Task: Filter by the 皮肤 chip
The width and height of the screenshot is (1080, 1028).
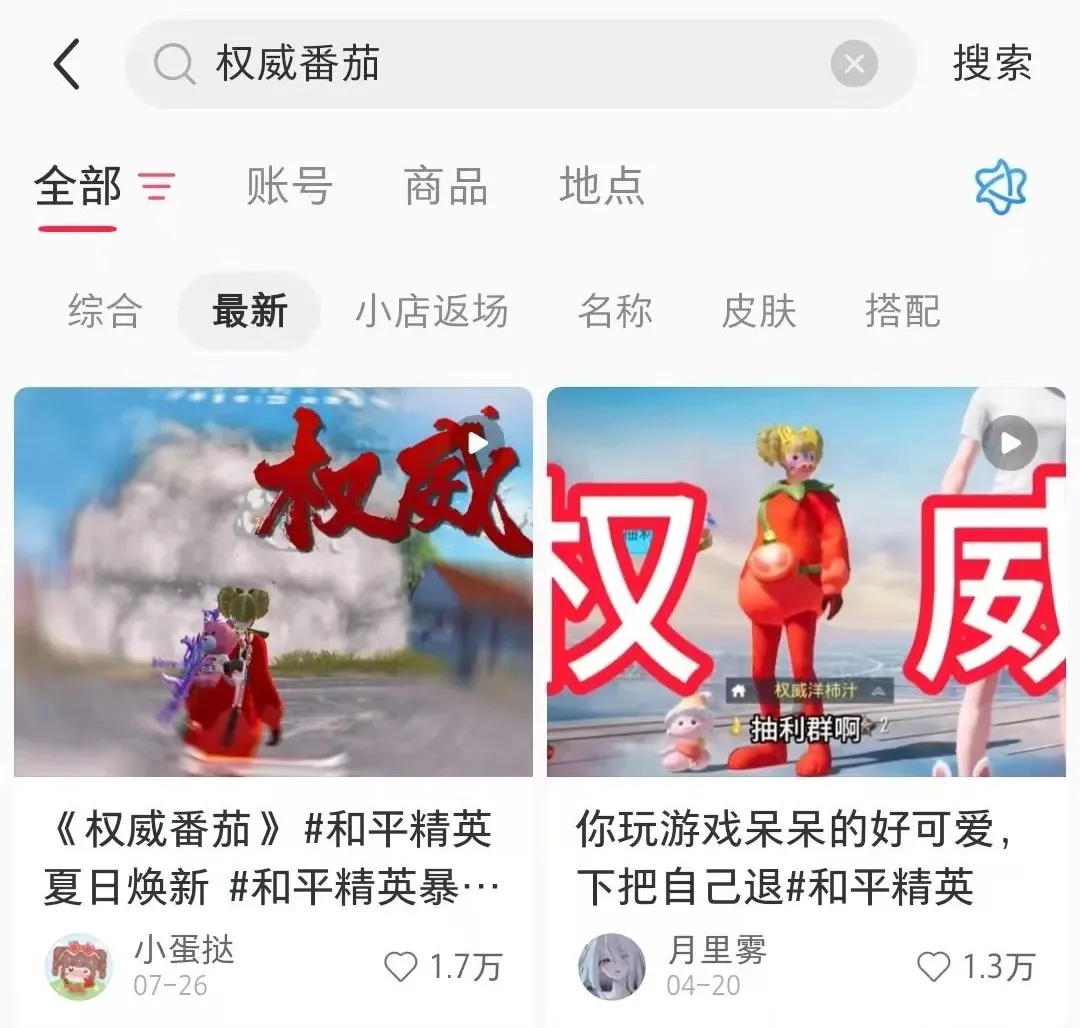Action: pos(759,311)
